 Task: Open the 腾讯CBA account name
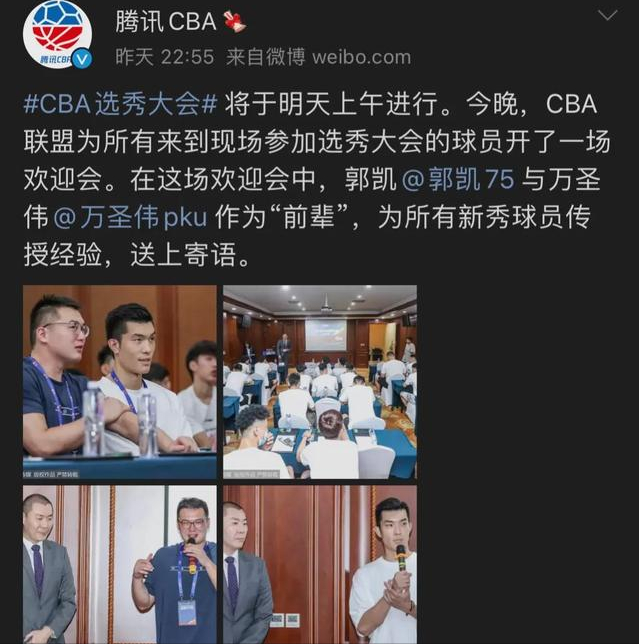[166, 21]
